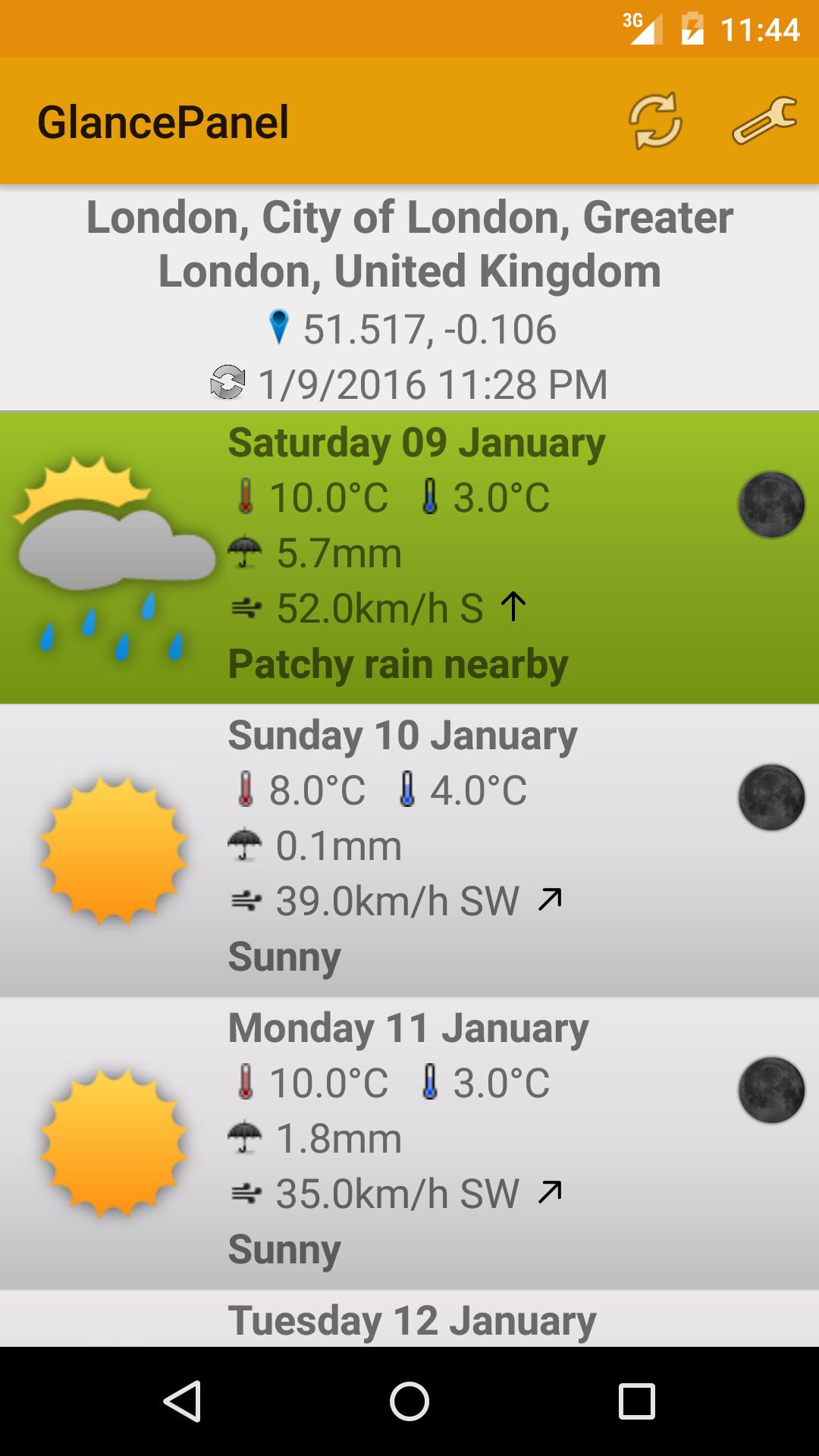
Task: Open settings via the wrench icon
Action: 764,121
